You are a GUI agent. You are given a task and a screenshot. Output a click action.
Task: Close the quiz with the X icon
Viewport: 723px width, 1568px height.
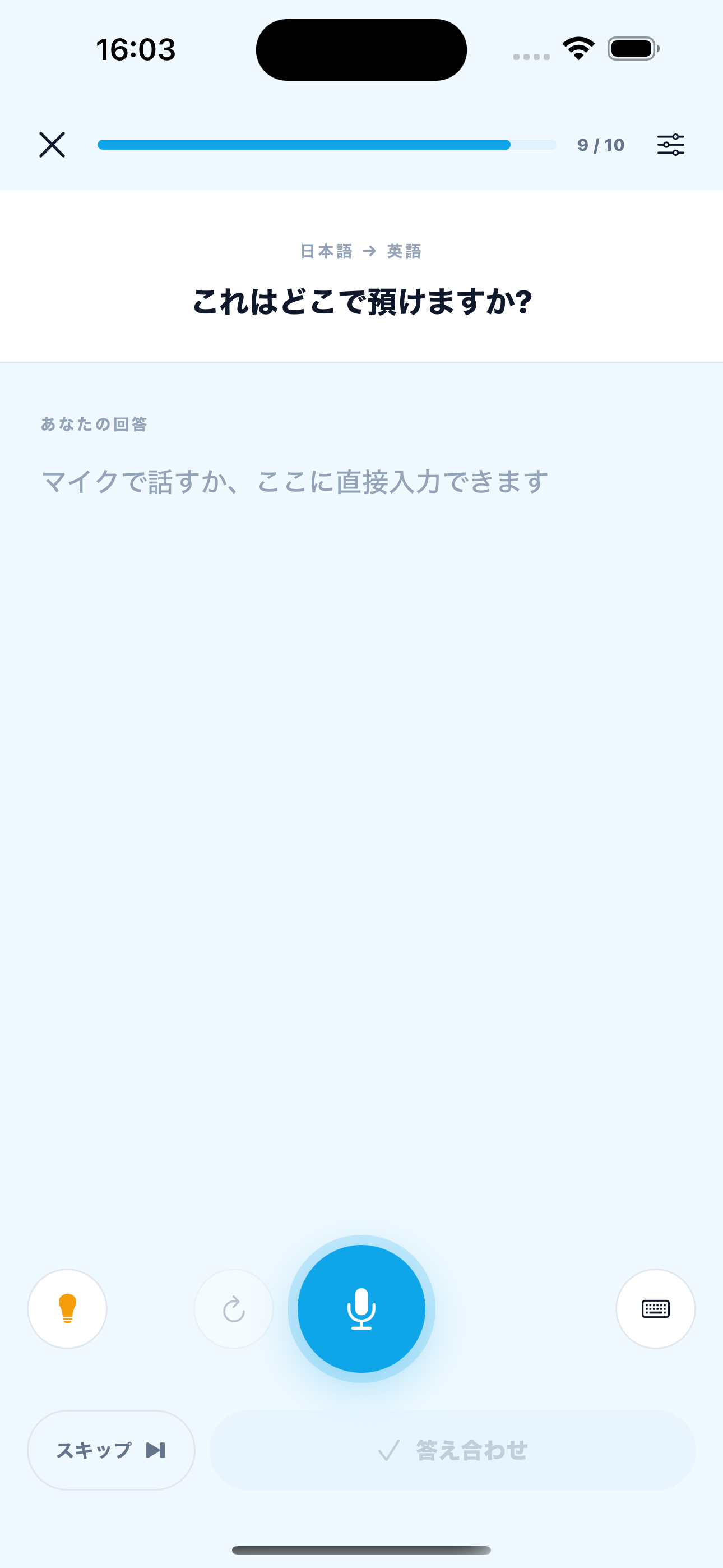pos(52,145)
